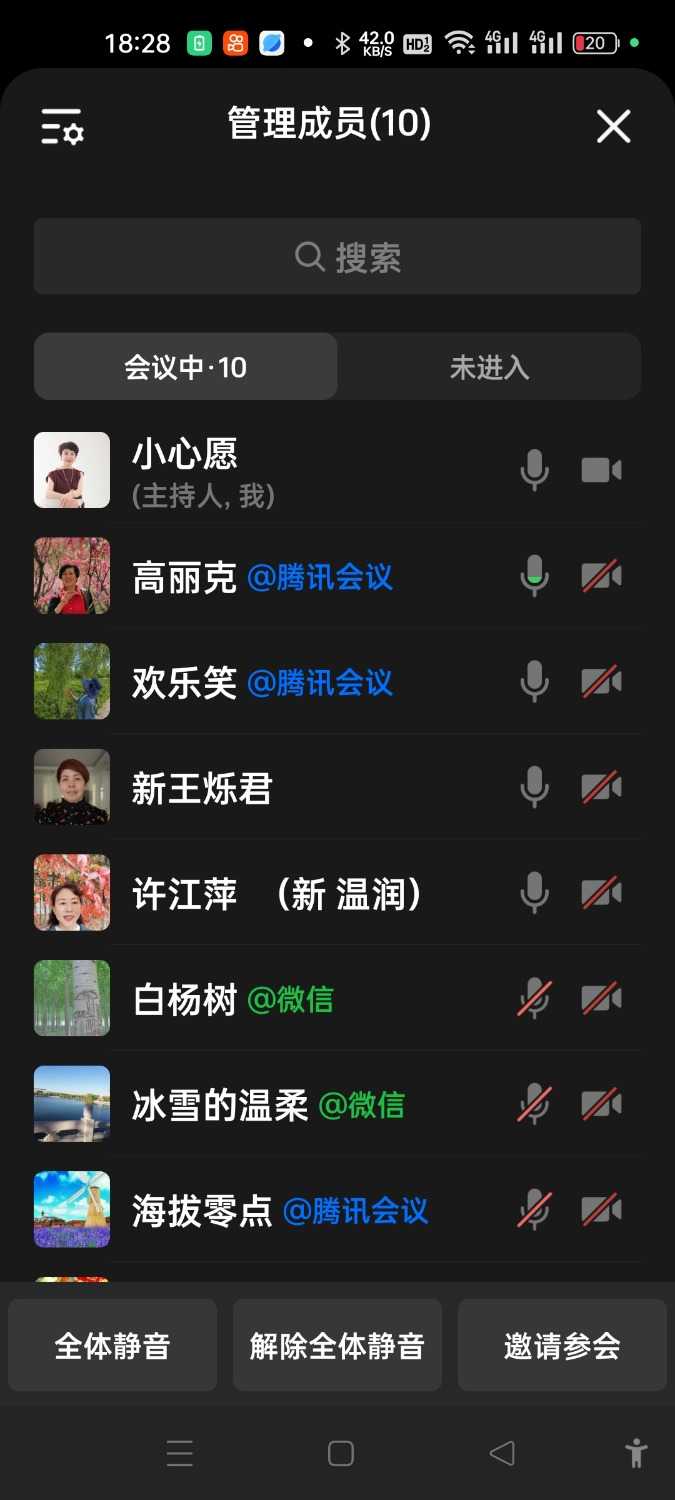Mute 高丽克's microphone
This screenshot has width=675, height=1500.
coord(535,577)
